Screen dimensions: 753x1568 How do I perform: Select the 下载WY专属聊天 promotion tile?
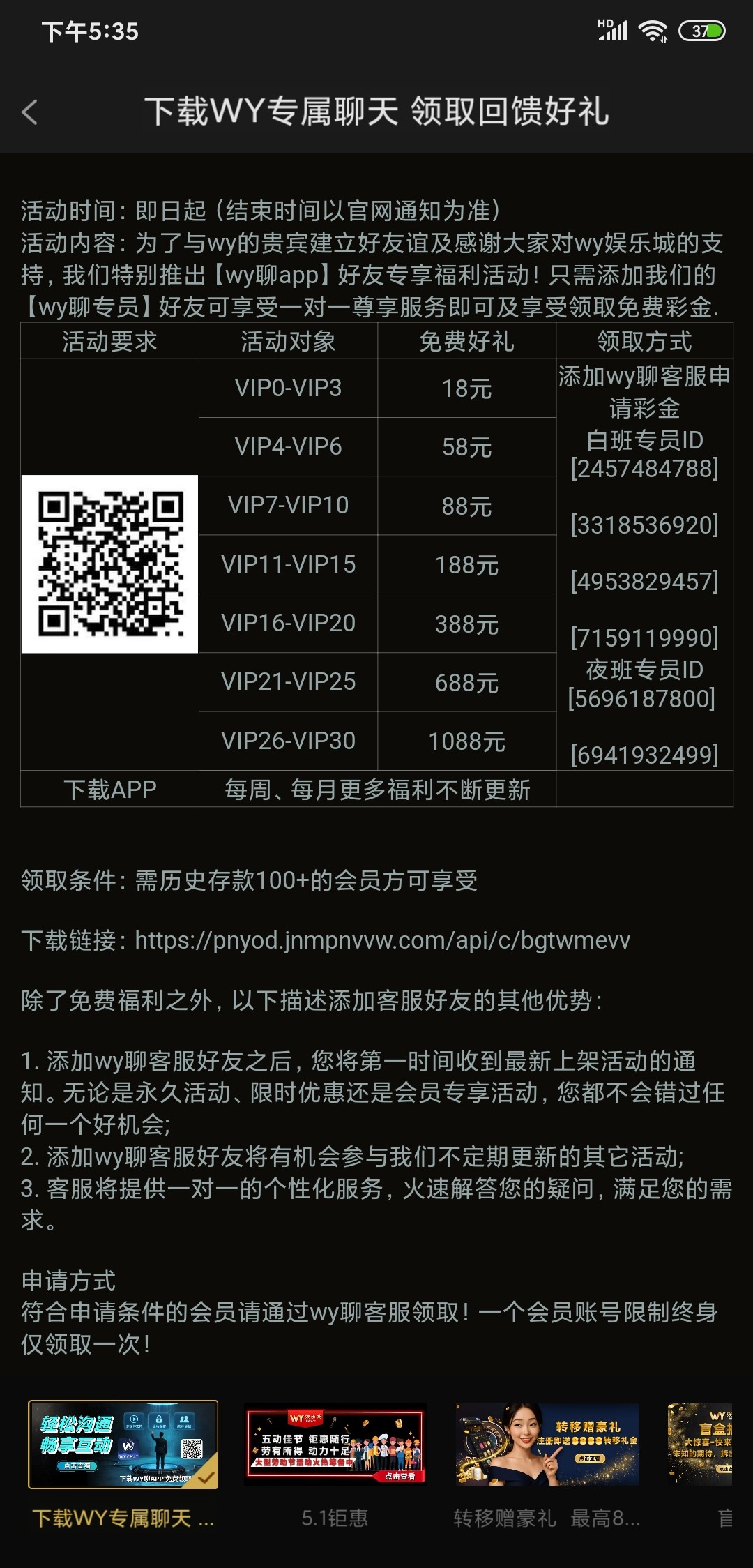click(x=123, y=1445)
